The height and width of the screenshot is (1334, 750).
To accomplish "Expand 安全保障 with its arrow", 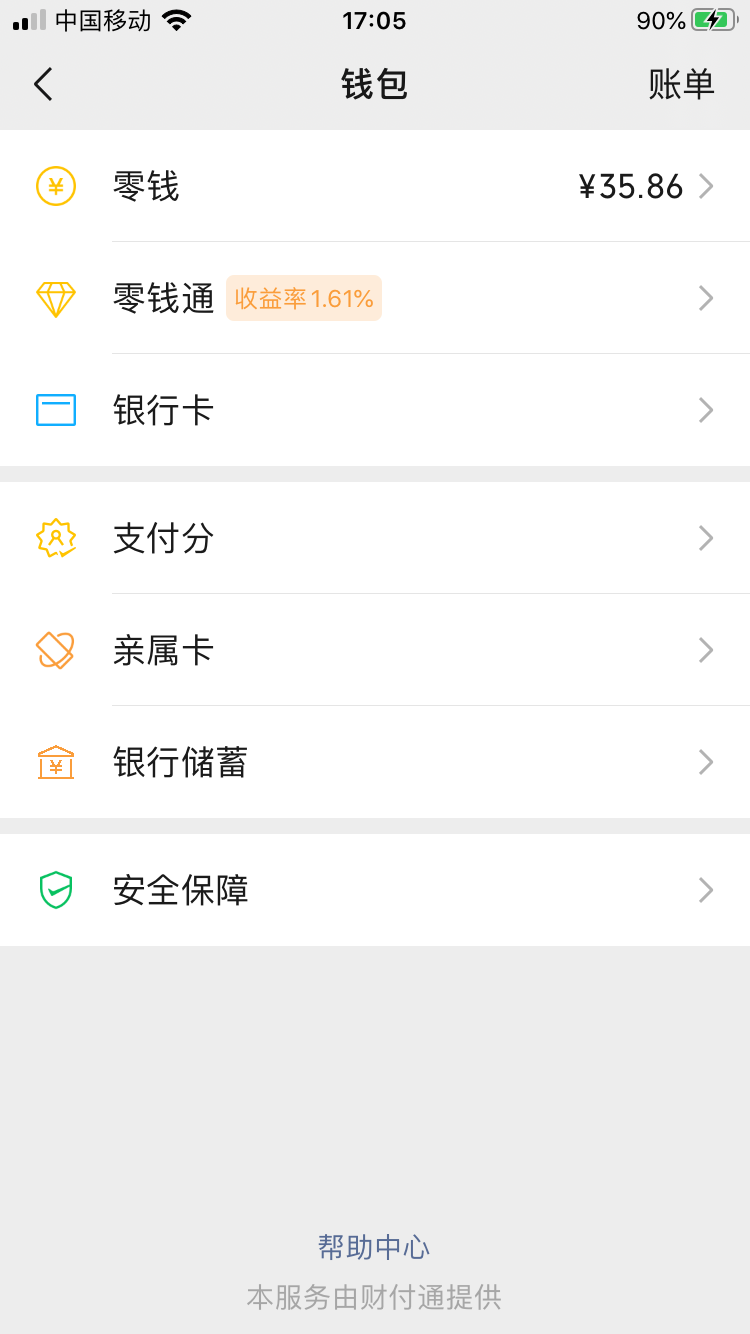I will (707, 890).
